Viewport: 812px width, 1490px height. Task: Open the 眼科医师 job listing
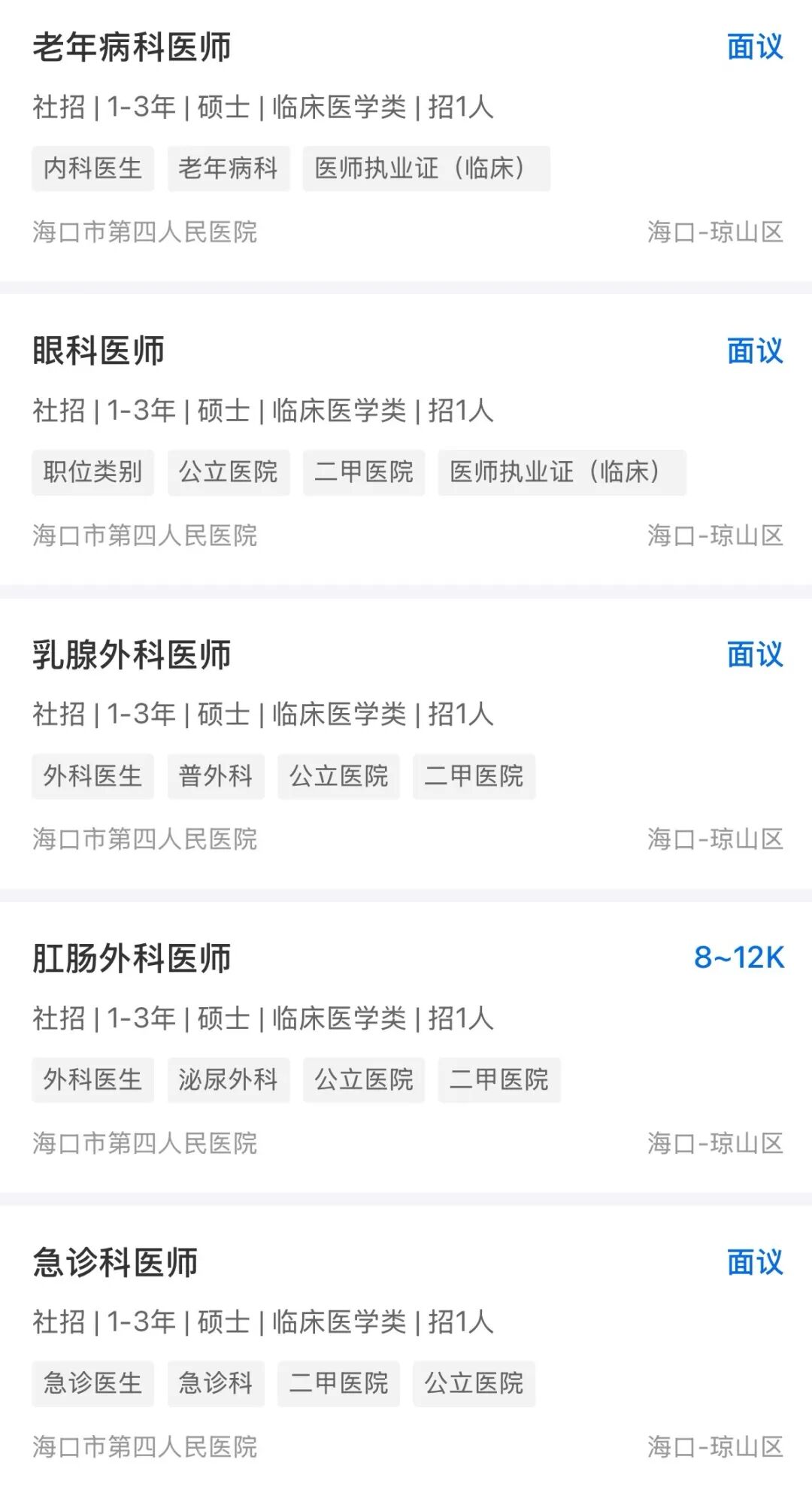click(x=98, y=351)
